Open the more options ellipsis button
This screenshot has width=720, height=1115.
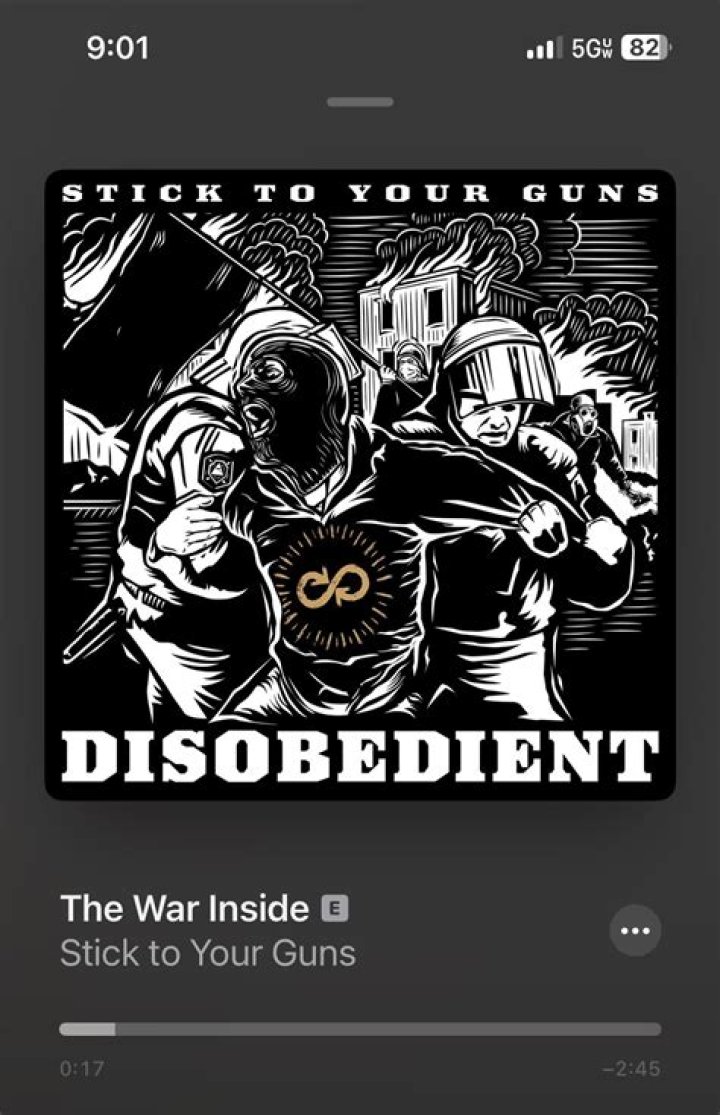635,931
